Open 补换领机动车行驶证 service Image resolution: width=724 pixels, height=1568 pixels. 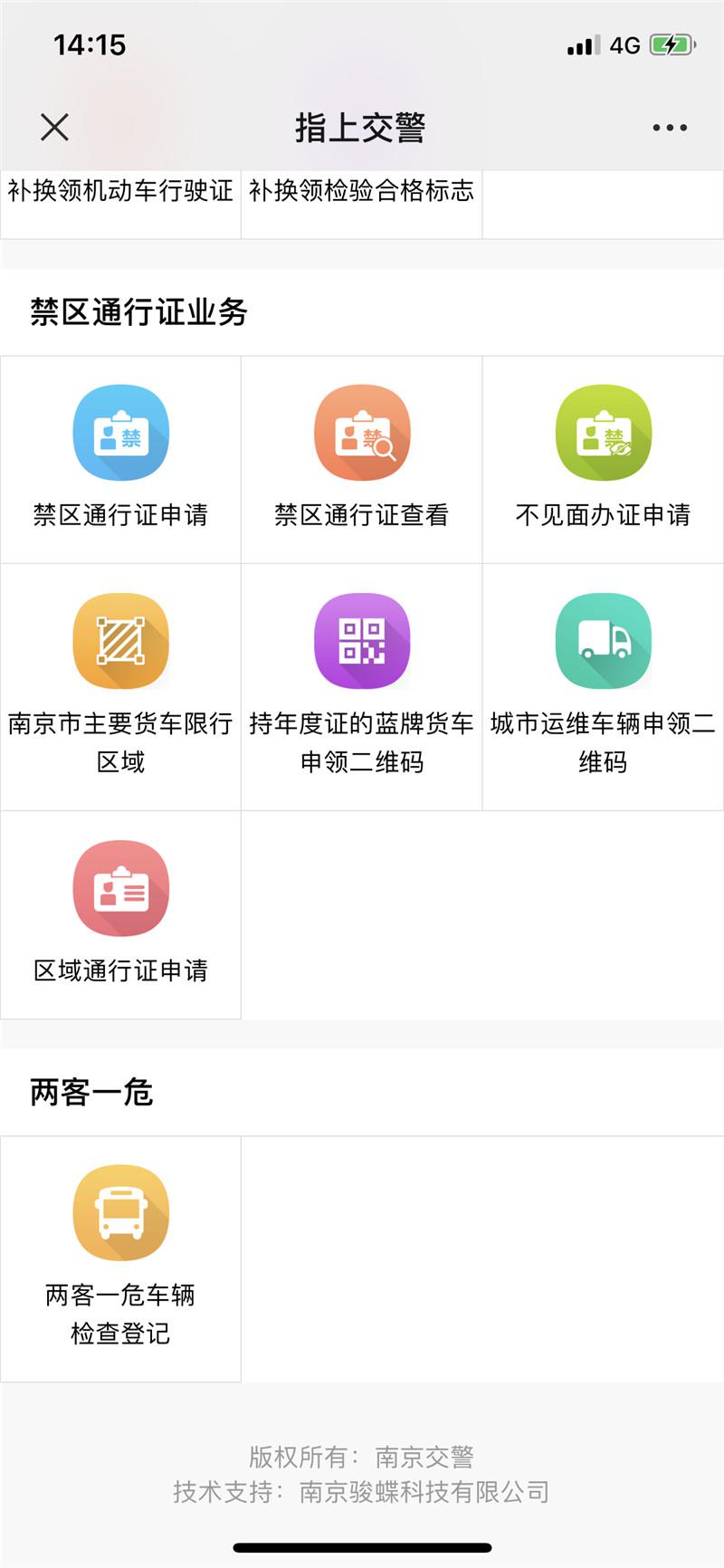120,191
